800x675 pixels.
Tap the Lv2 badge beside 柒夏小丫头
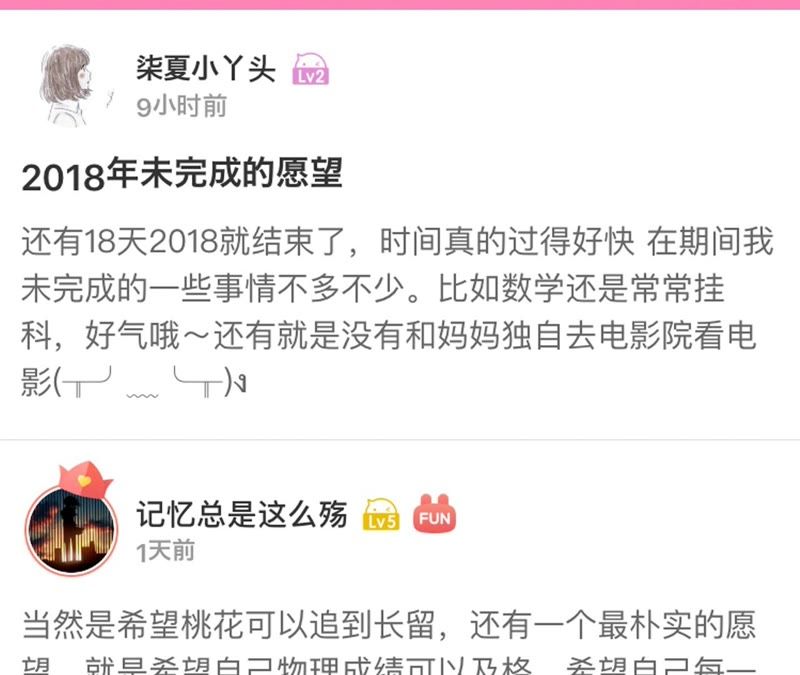[x=310, y=69]
